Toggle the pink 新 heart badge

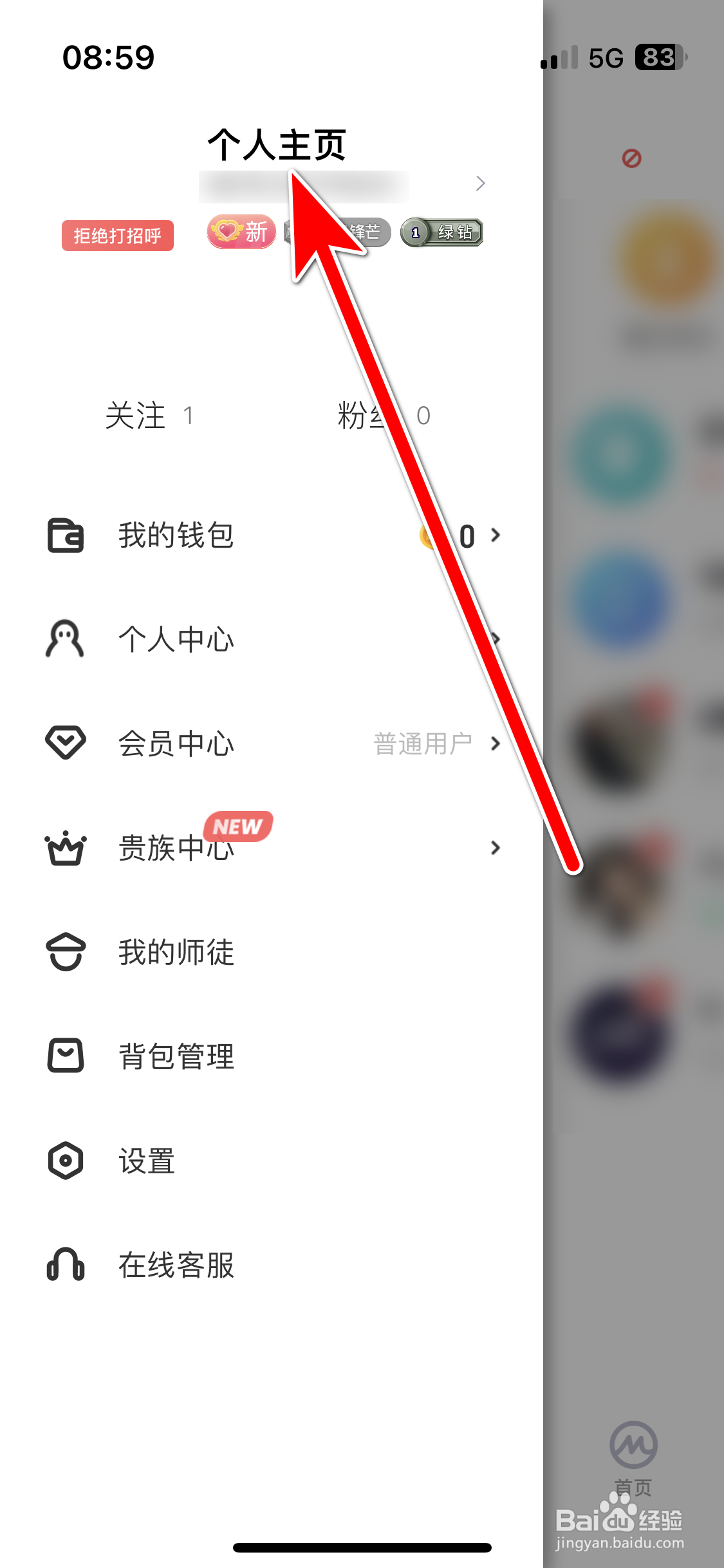tap(241, 233)
